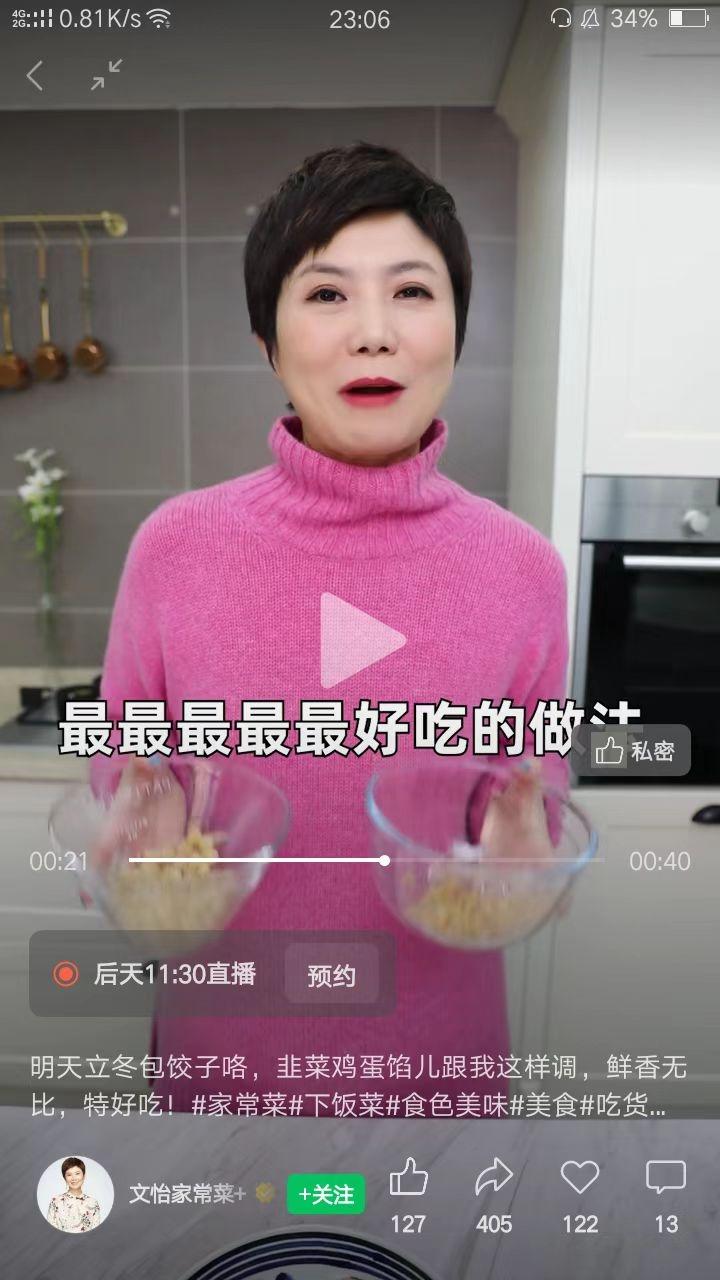720x1280 pixels.
Task: Give the video a thumbs up
Action: point(408,1179)
